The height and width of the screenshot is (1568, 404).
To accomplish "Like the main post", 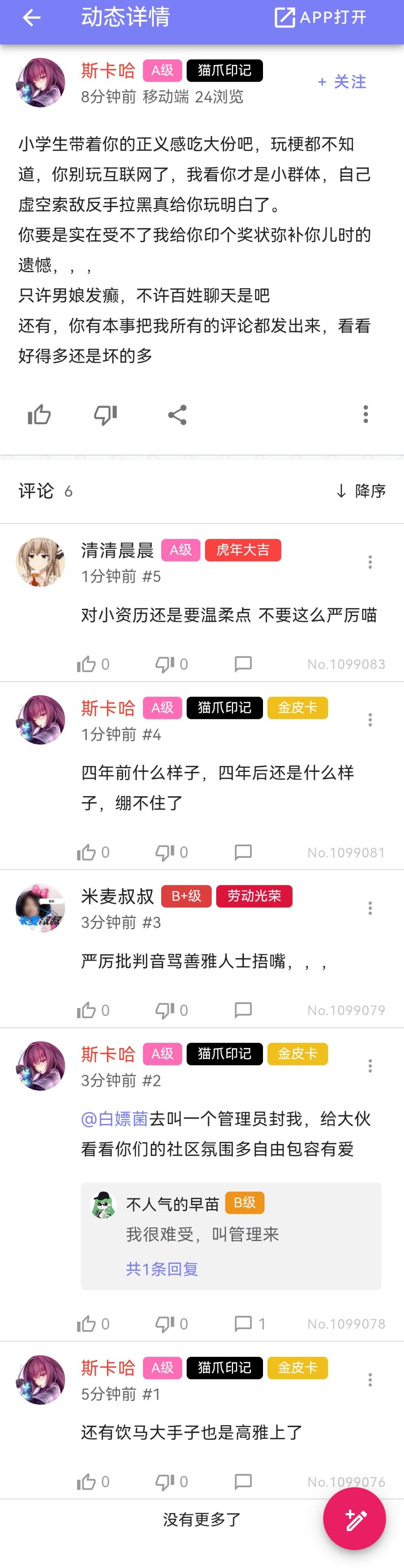I will tap(40, 415).
